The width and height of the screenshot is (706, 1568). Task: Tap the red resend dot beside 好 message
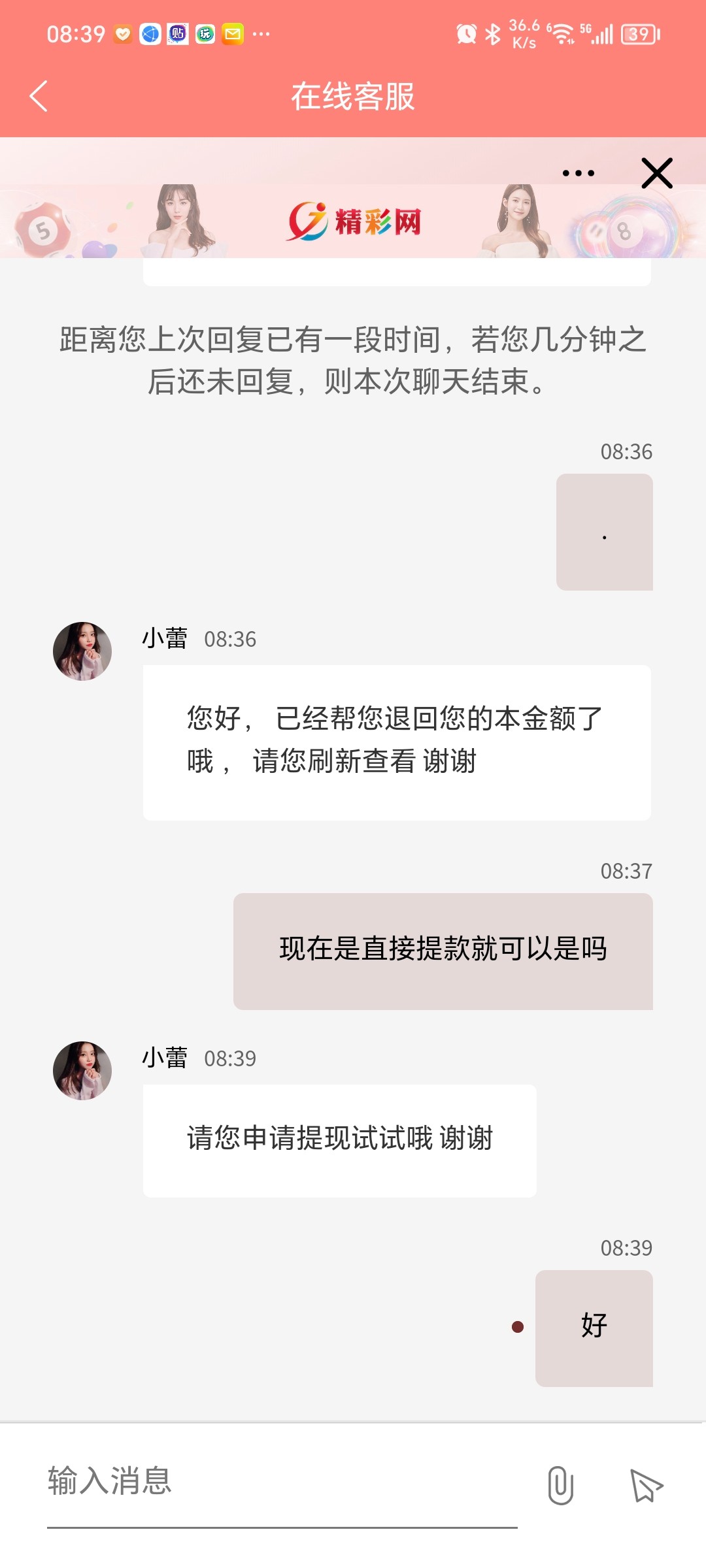(517, 1326)
